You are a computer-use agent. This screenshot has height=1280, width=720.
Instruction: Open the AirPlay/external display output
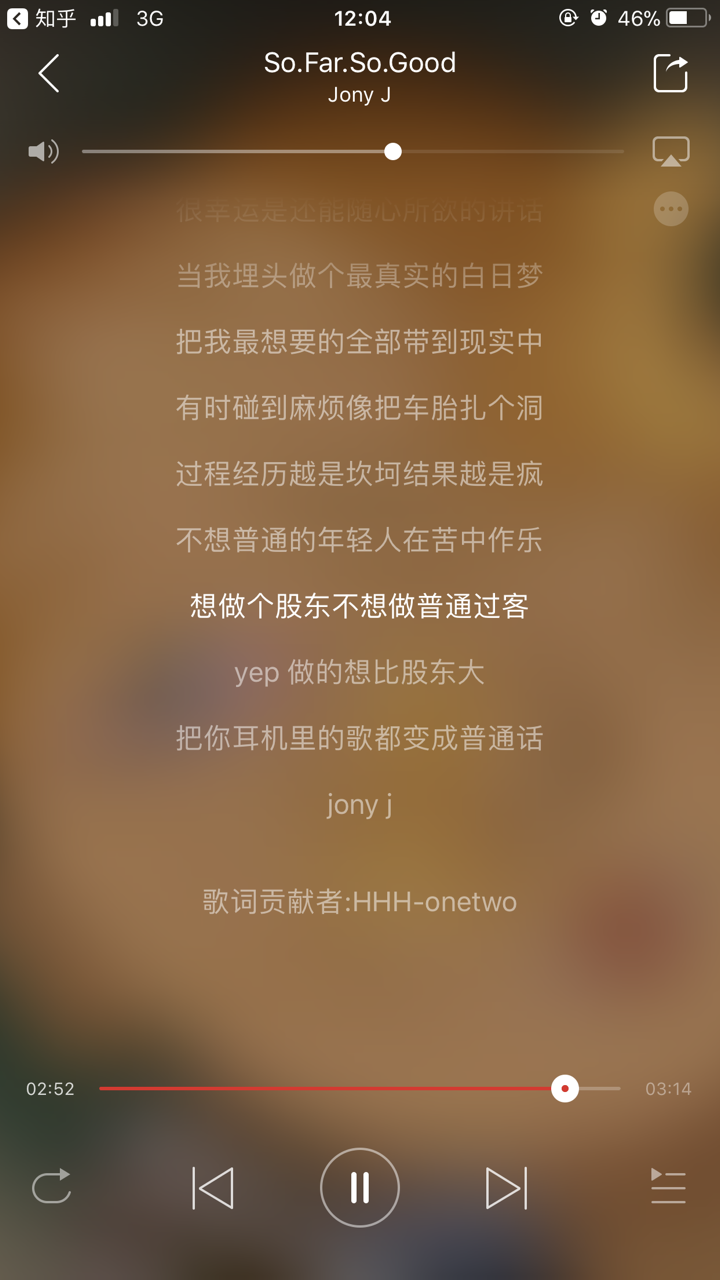point(670,150)
